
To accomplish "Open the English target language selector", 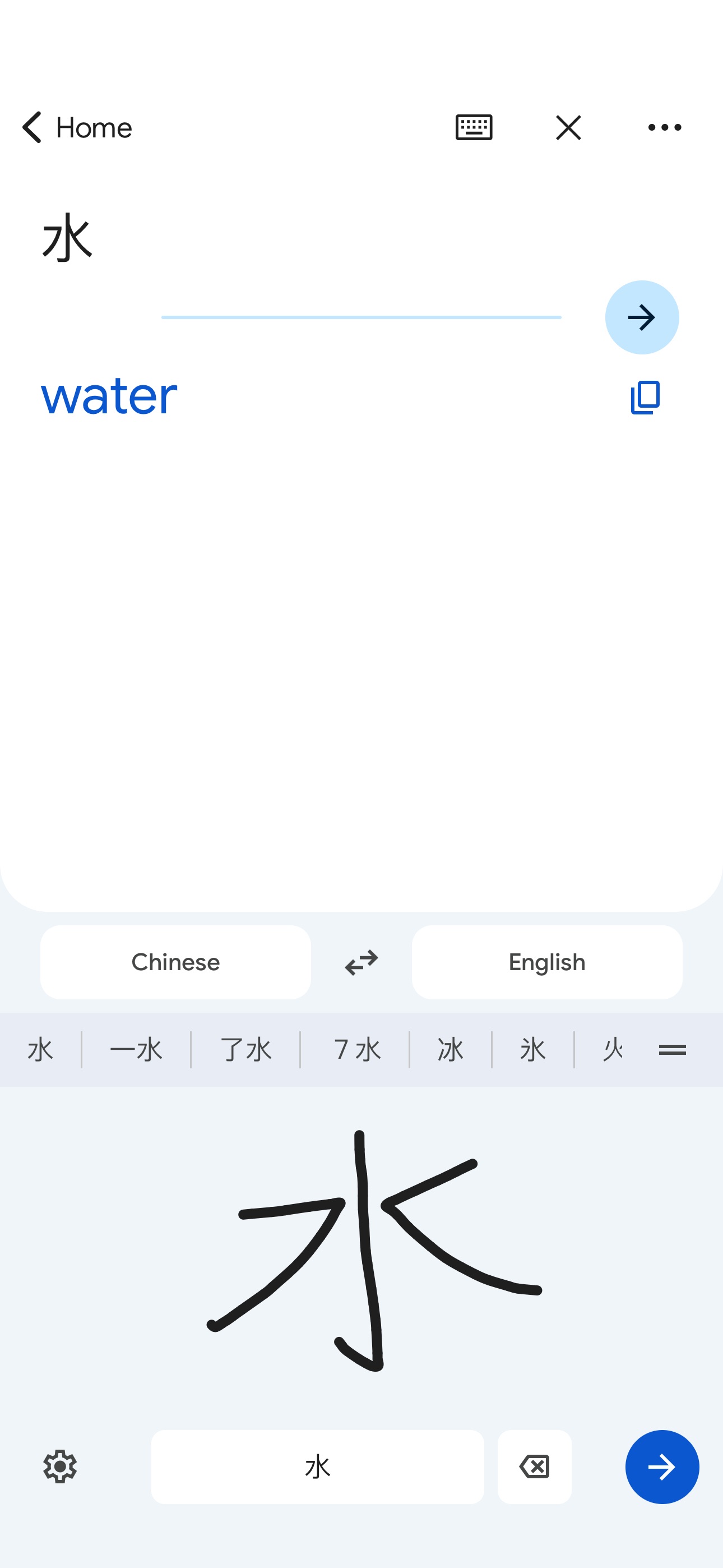I will tap(546, 962).
